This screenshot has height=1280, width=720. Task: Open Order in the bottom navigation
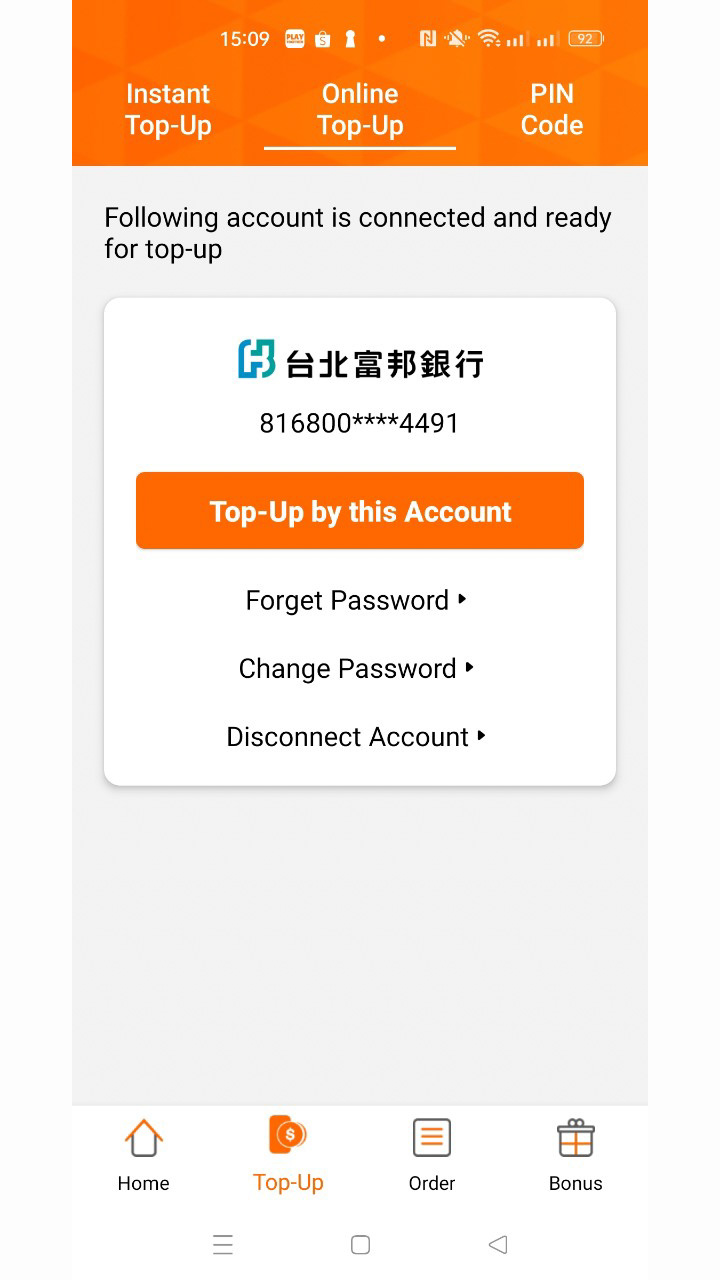[432, 1155]
